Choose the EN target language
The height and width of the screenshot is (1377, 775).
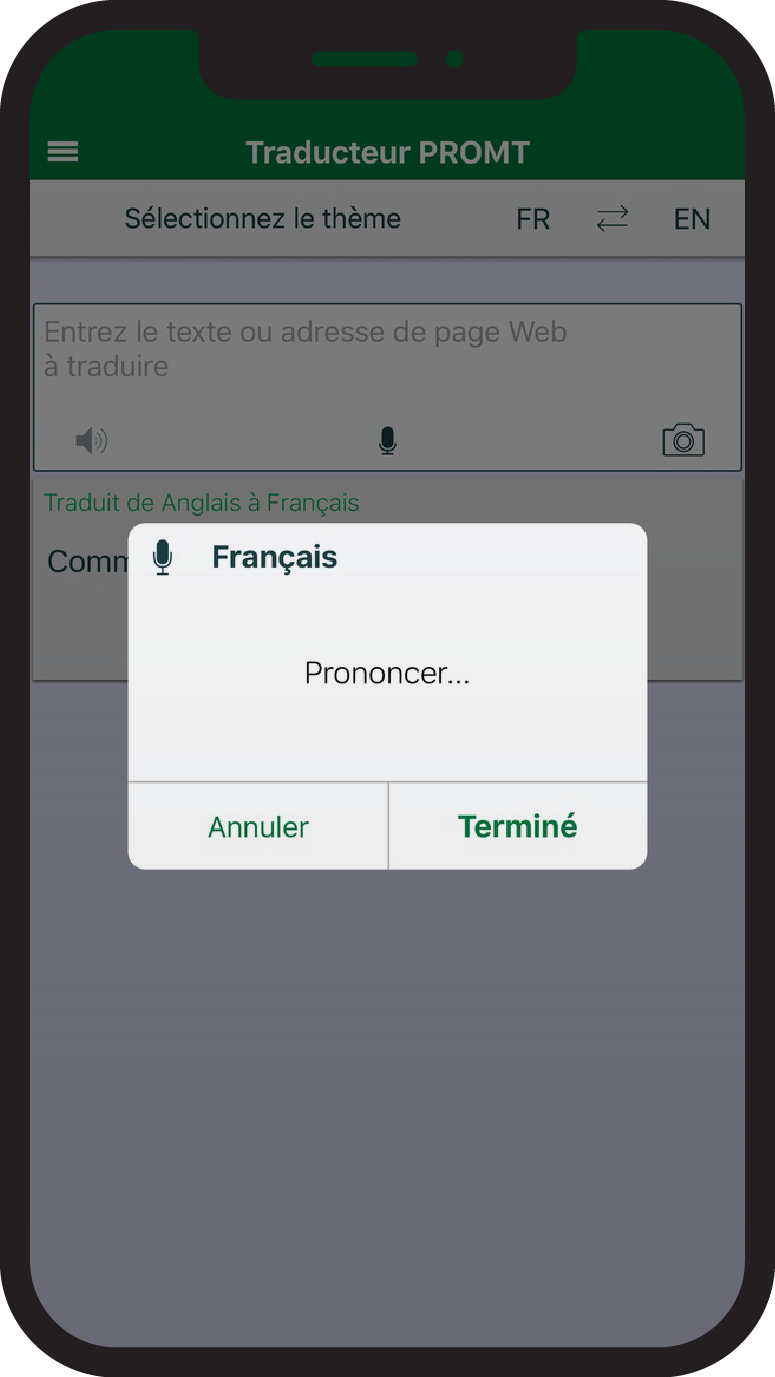pos(692,219)
